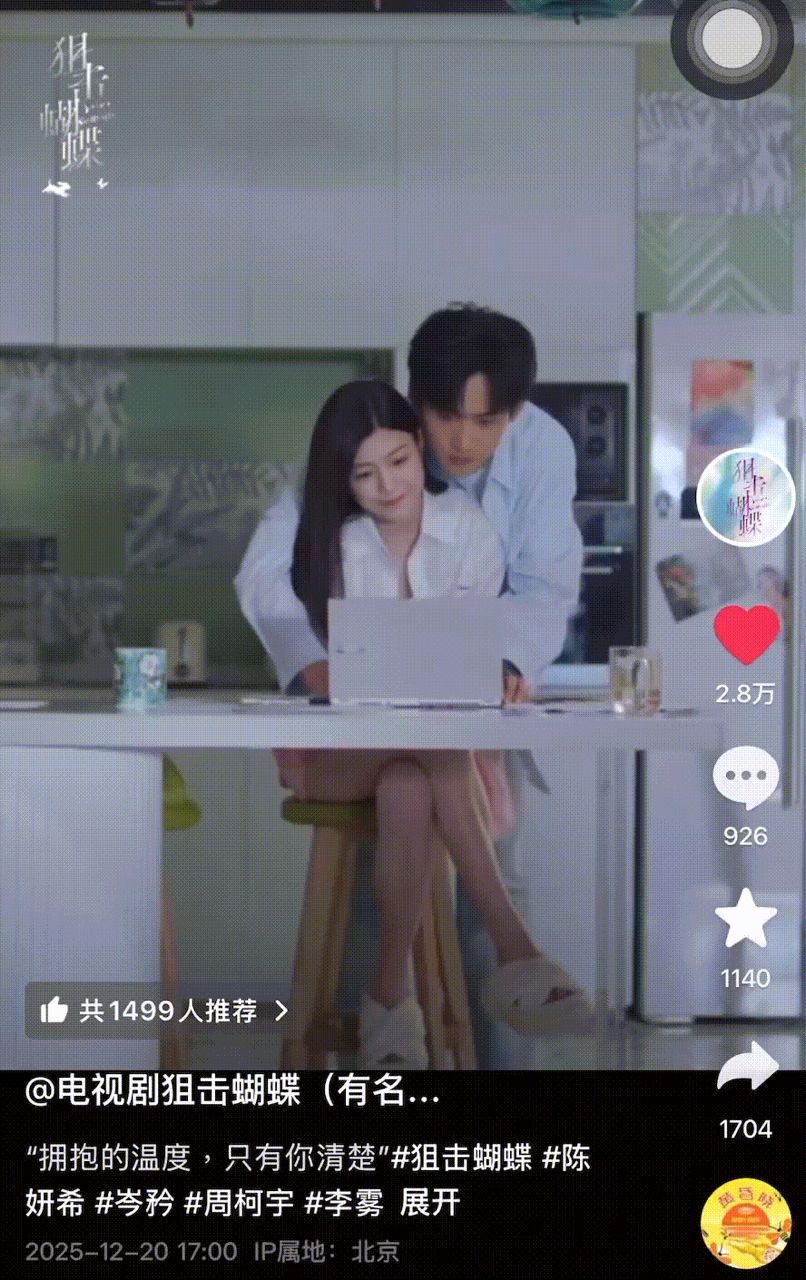This screenshot has width=806, height=1280.
Task: Share the video via the arrow icon
Action: pos(747,1068)
